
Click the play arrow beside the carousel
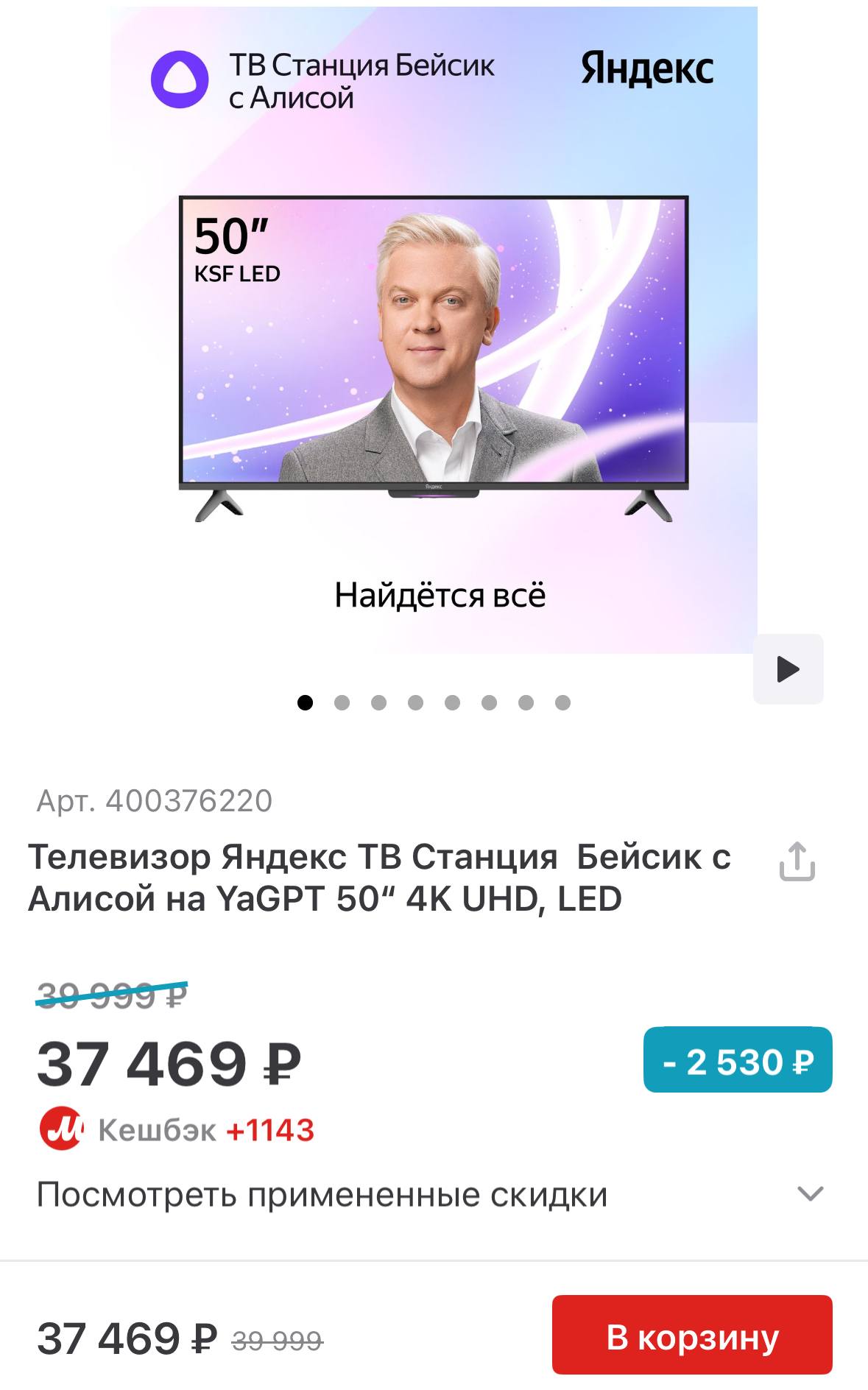point(788,668)
